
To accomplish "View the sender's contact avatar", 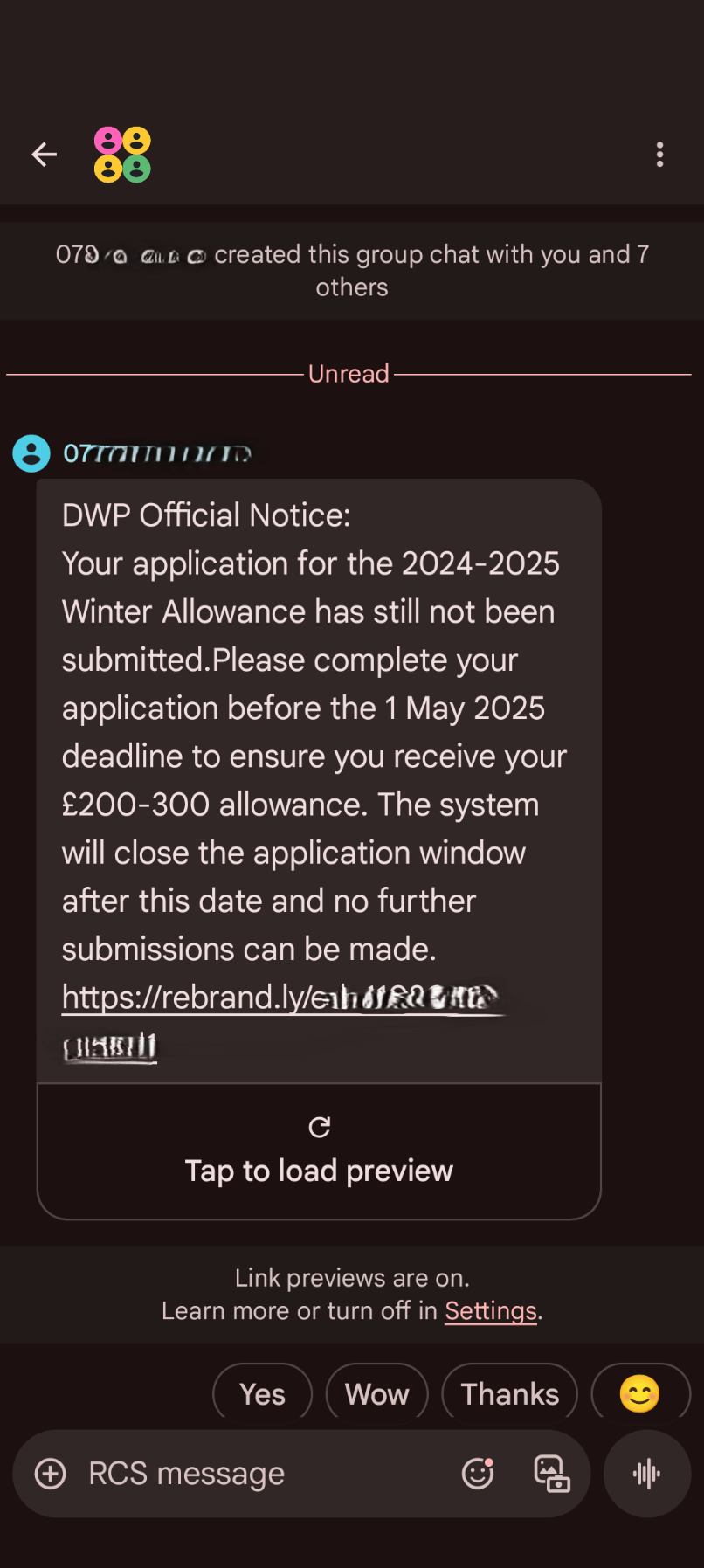I will (31, 453).
